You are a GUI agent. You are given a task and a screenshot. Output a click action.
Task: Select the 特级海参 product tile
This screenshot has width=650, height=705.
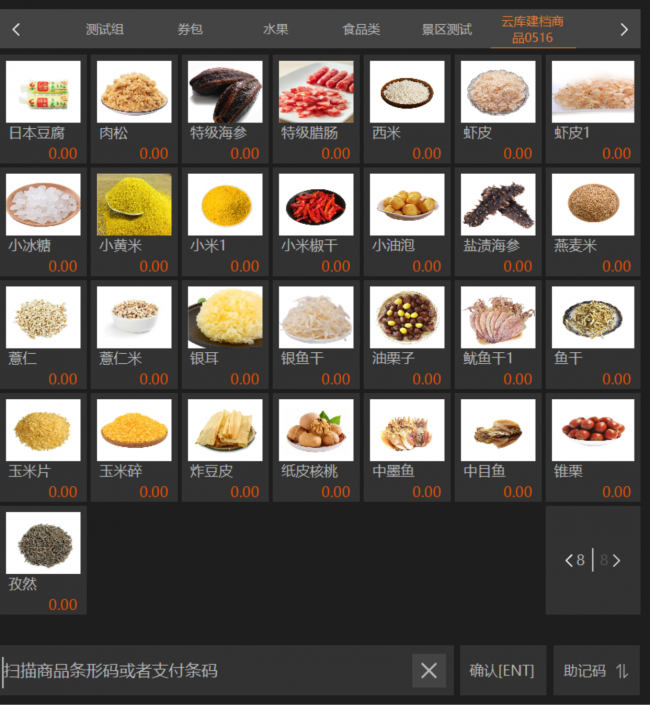(225, 109)
